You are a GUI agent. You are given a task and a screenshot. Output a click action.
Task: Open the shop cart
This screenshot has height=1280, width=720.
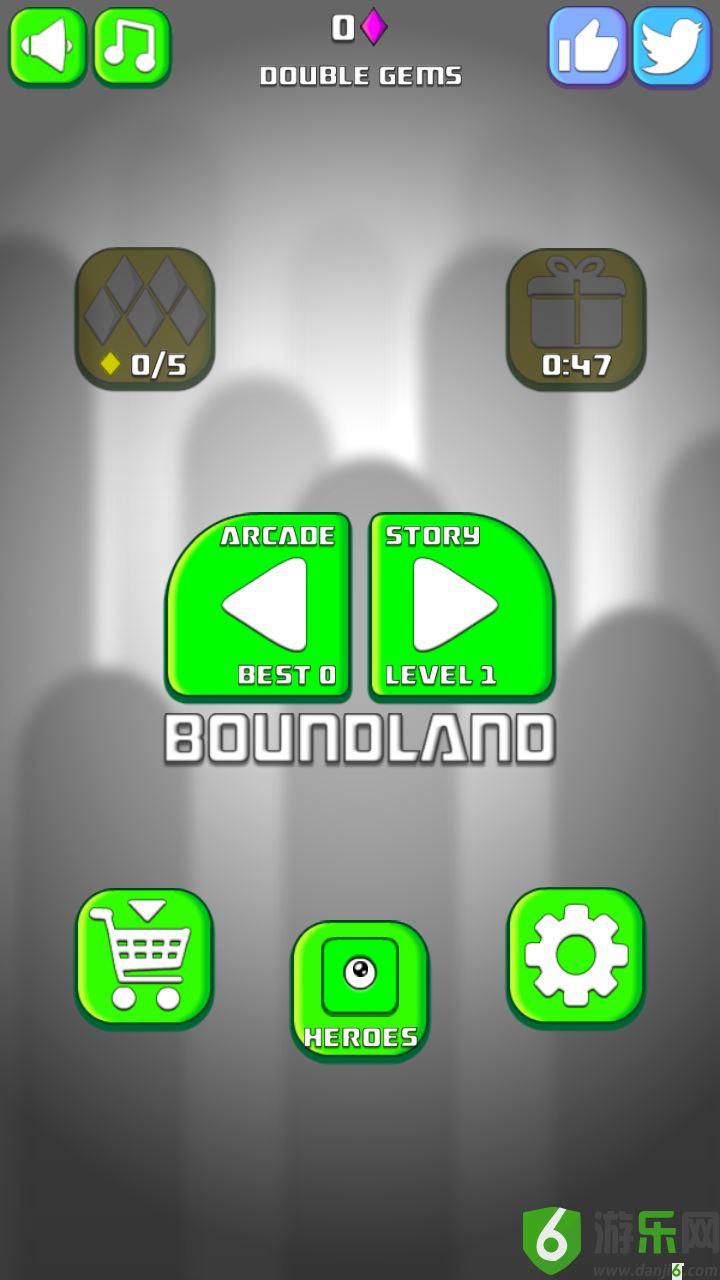point(145,957)
